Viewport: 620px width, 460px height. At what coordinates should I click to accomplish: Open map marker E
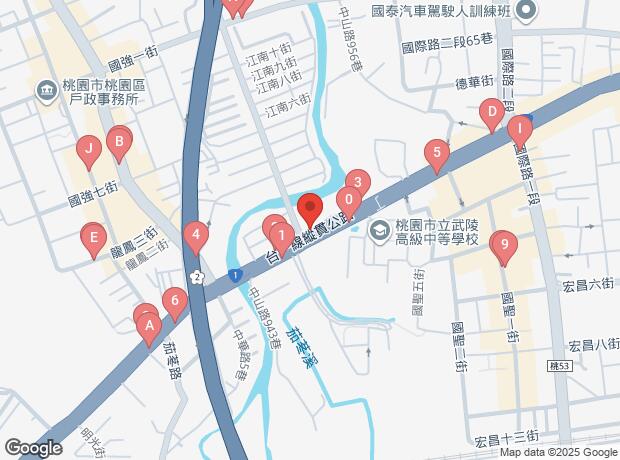coord(93,238)
